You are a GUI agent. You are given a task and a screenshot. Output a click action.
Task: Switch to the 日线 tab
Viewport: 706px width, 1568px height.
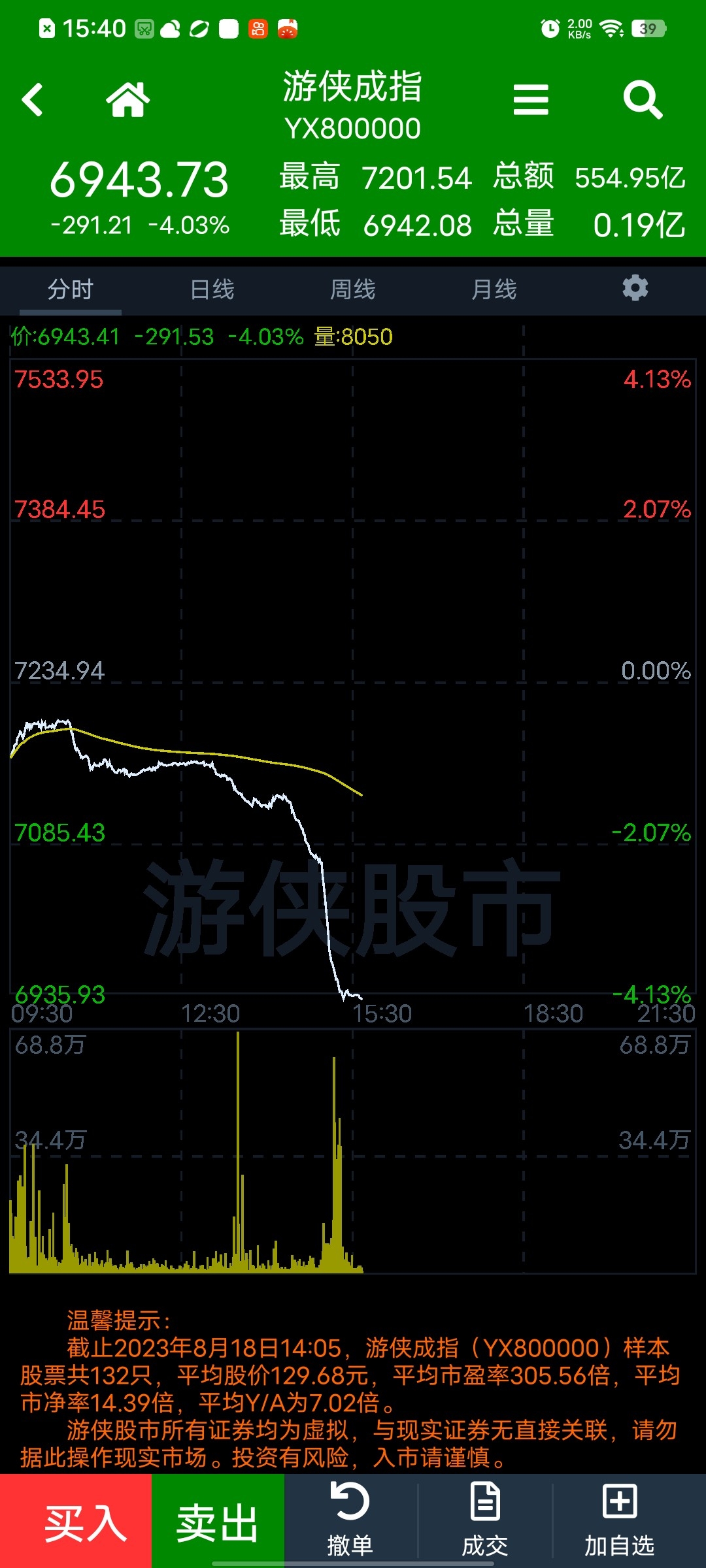[x=212, y=289]
